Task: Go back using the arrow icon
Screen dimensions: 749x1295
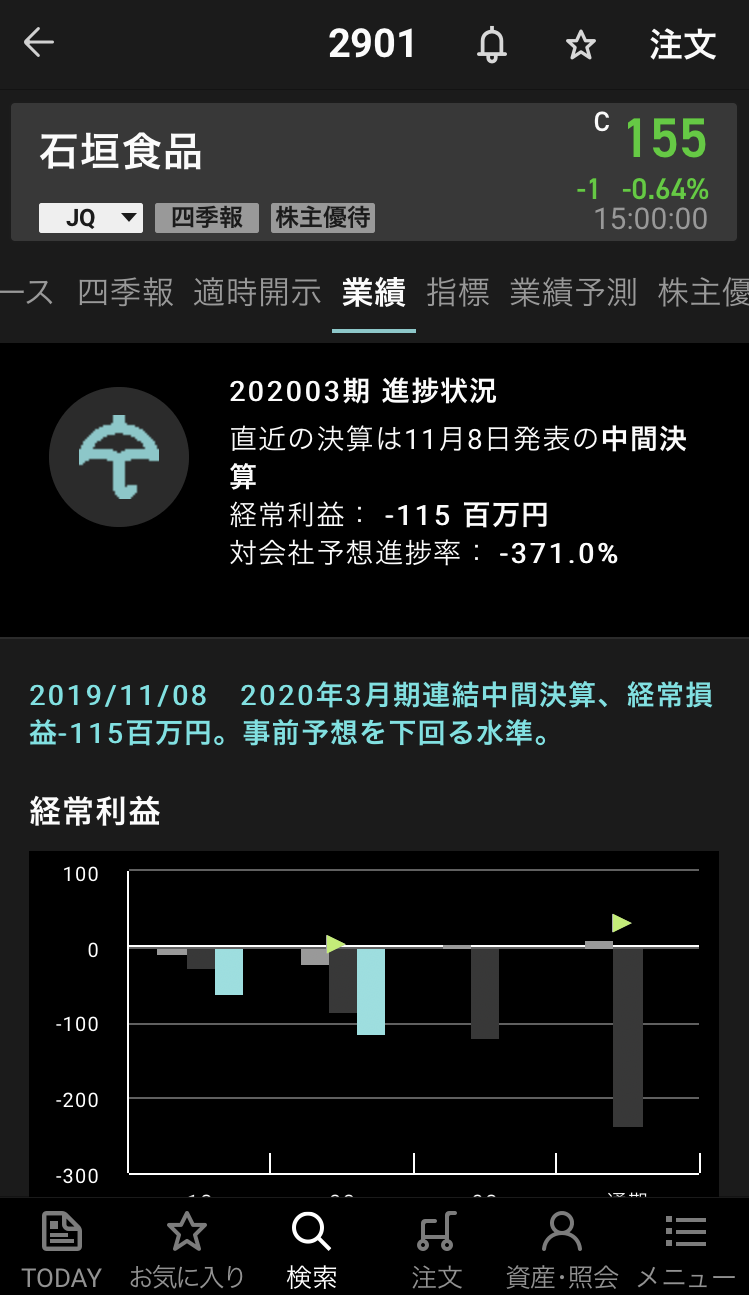Action: click(x=39, y=43)
